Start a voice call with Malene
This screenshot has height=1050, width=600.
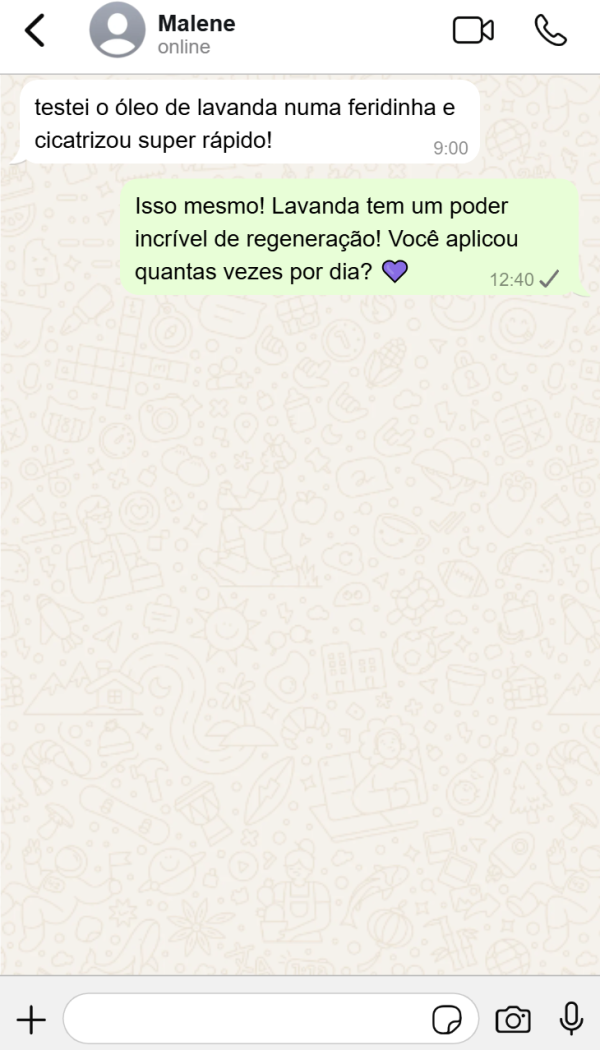(x=550, y=31)
